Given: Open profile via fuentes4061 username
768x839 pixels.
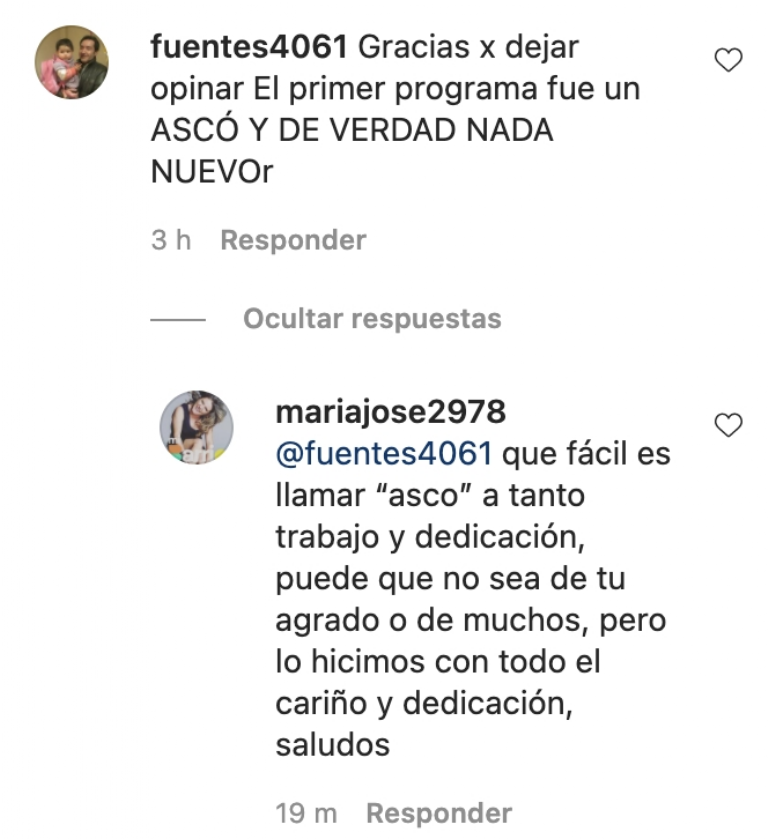Looking at the screenshot, I should [248, 47].
